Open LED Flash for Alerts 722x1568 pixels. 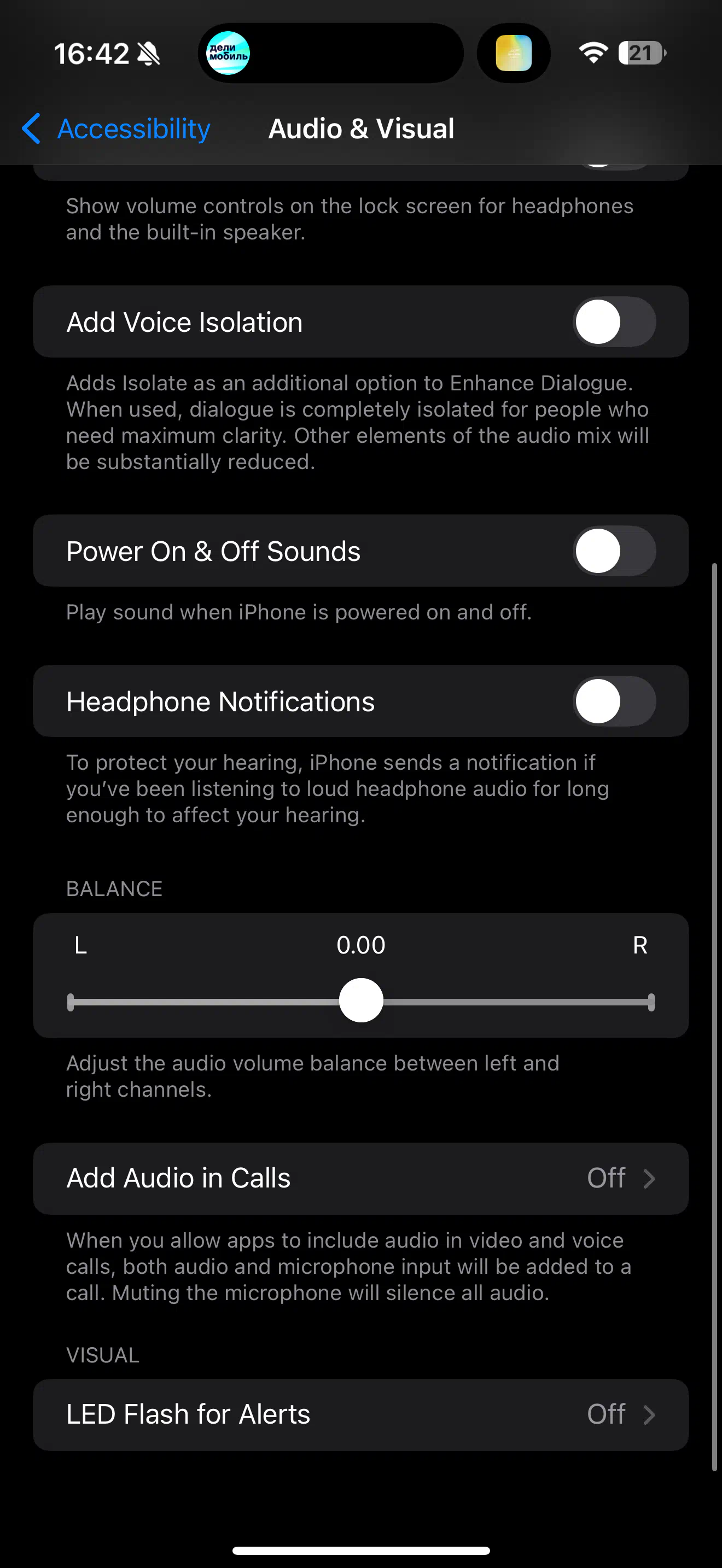click(361, 1414)
